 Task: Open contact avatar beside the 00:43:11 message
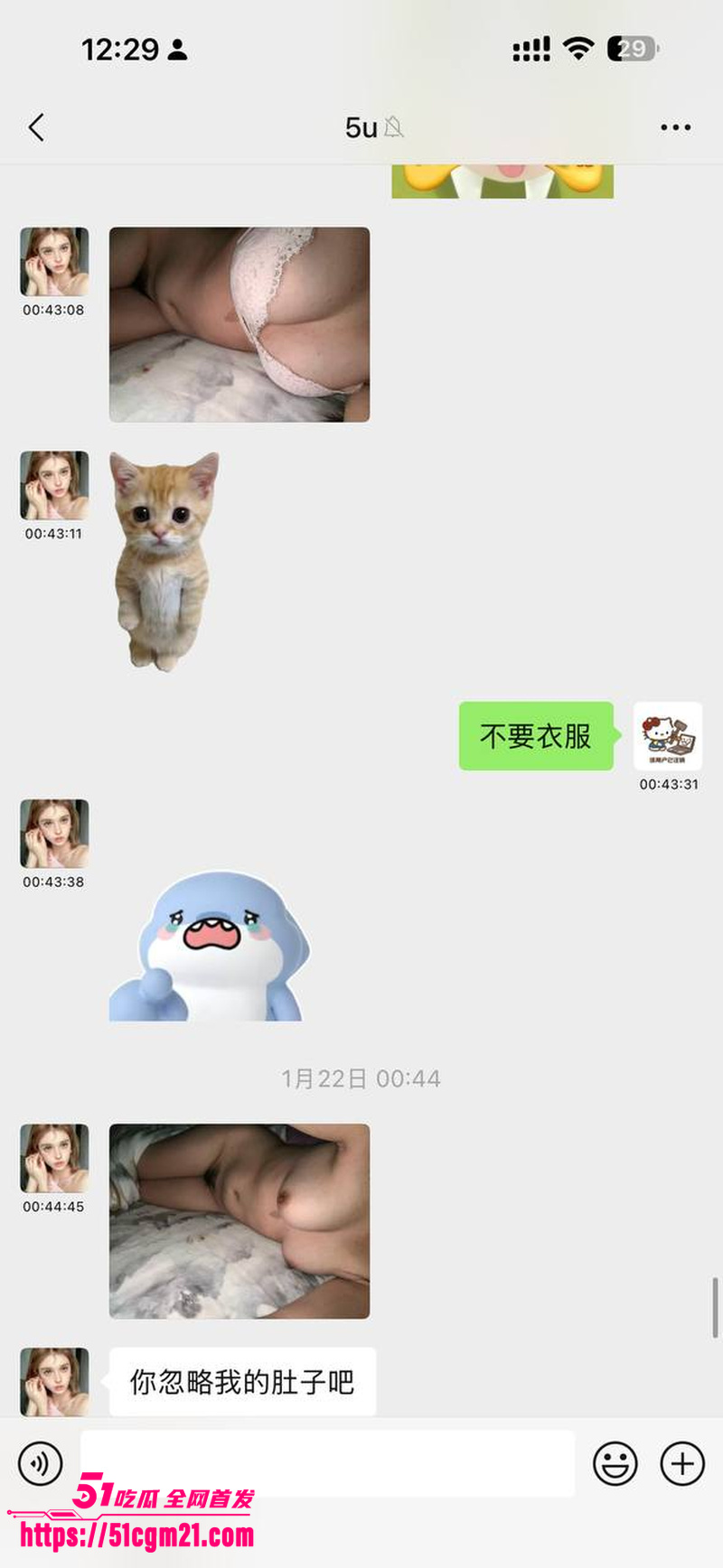(x=54, y=485)
